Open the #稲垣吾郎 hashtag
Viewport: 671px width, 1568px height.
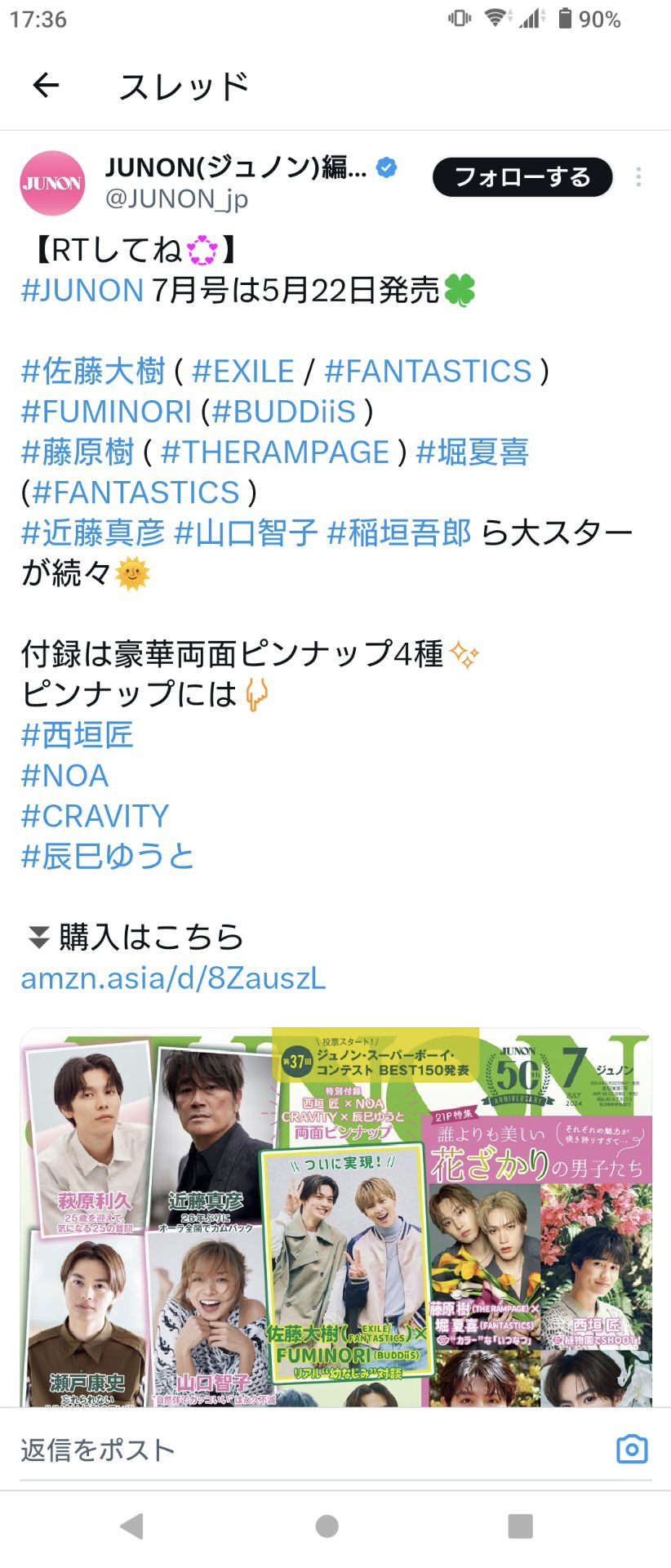(x=399, y=533)
